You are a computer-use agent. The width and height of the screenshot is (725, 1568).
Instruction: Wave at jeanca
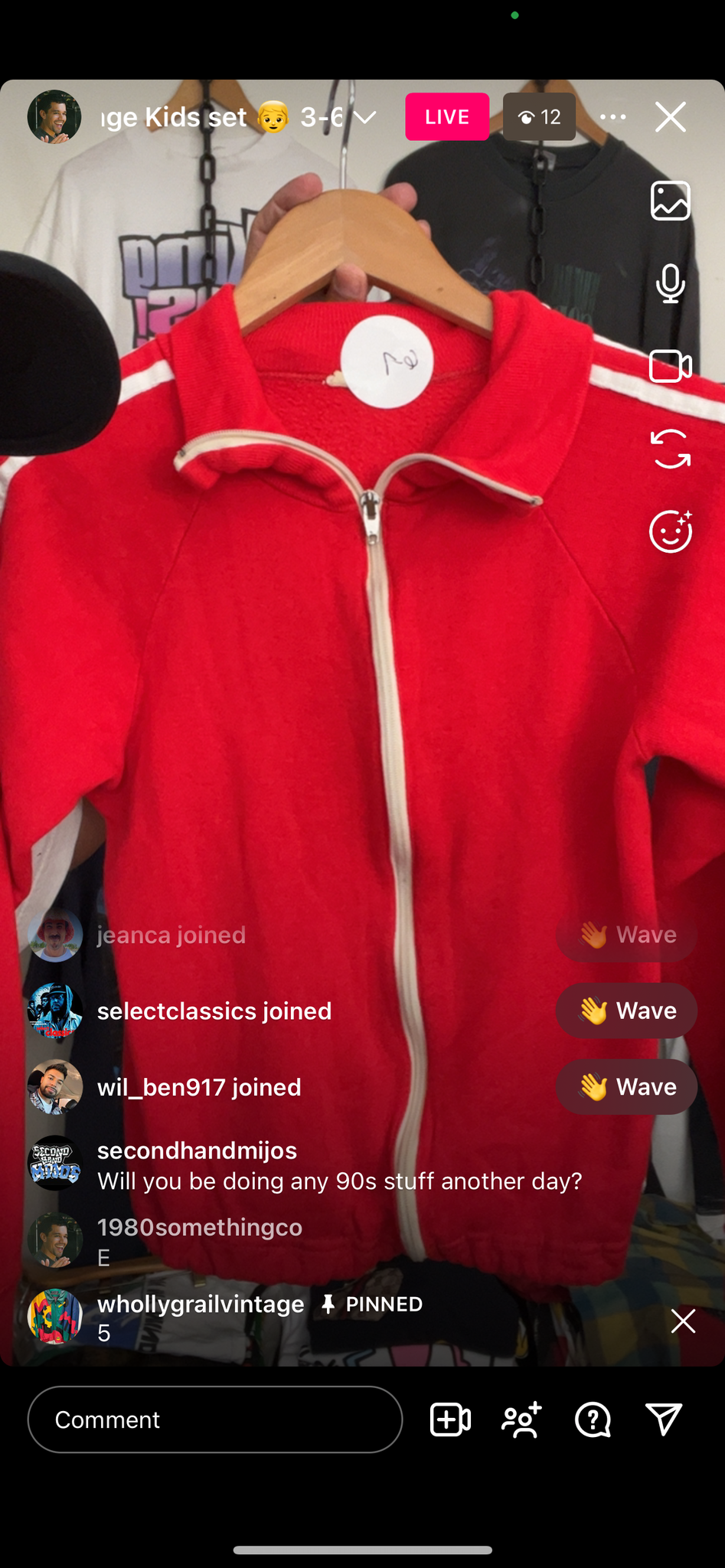[626, 935]
